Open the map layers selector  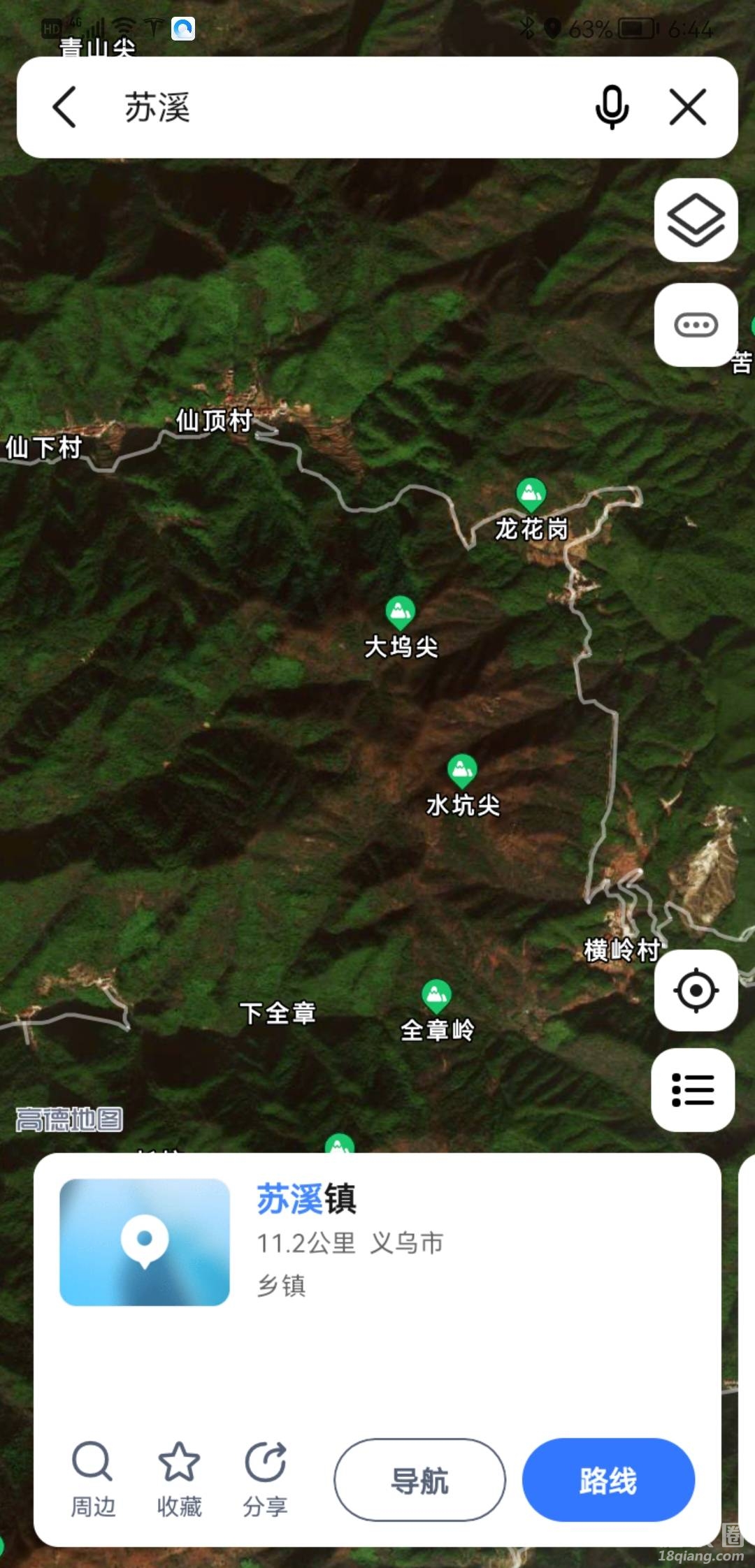click(696, 220)
